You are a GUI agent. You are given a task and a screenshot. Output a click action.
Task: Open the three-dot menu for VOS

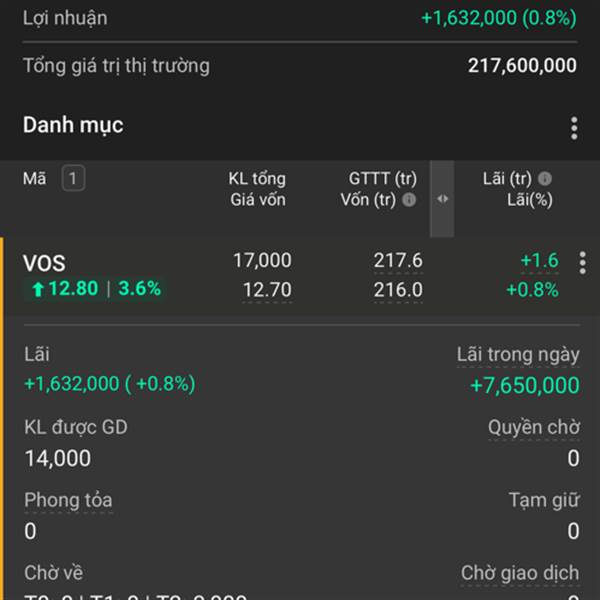tap(582, 263)
